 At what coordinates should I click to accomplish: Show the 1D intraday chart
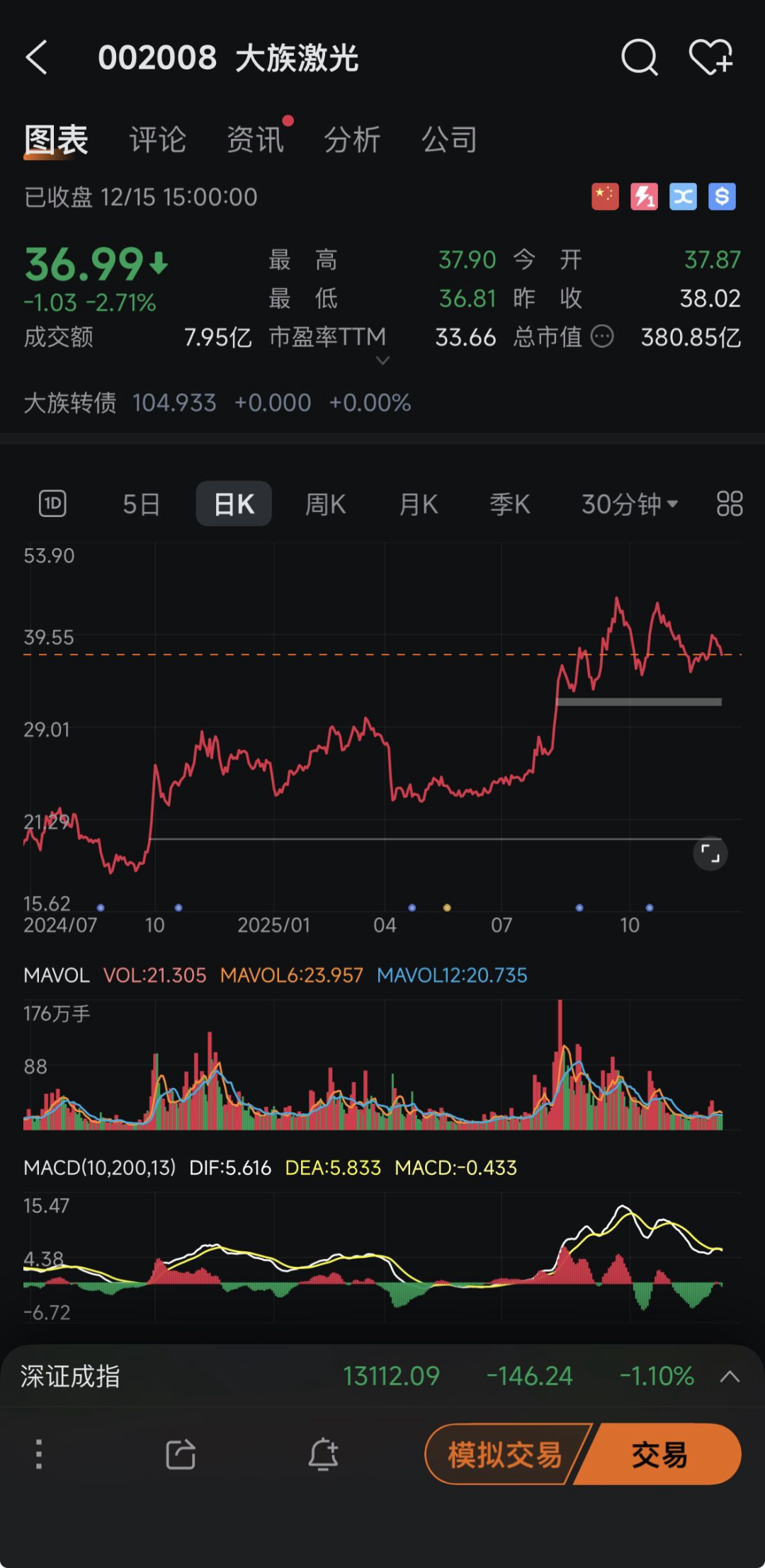click(52, 504)
